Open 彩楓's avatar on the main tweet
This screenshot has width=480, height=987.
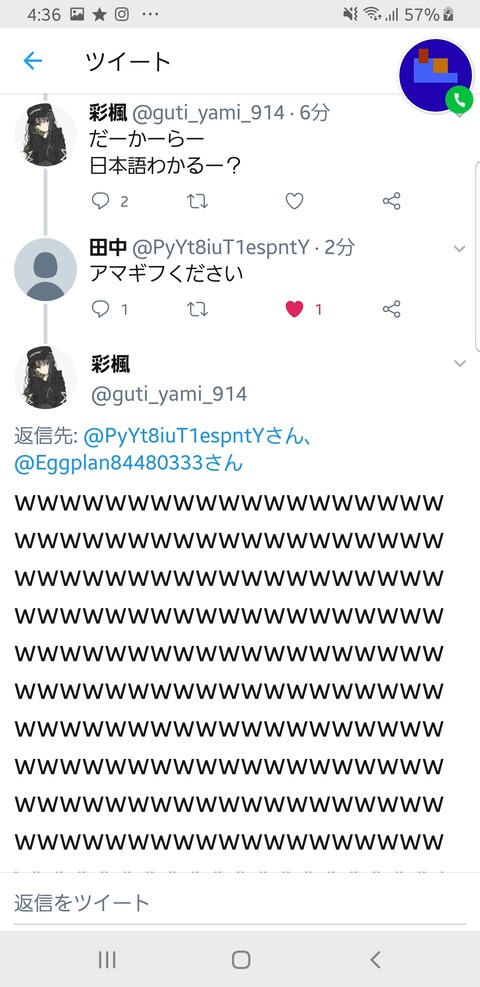[x=45, y=377]
